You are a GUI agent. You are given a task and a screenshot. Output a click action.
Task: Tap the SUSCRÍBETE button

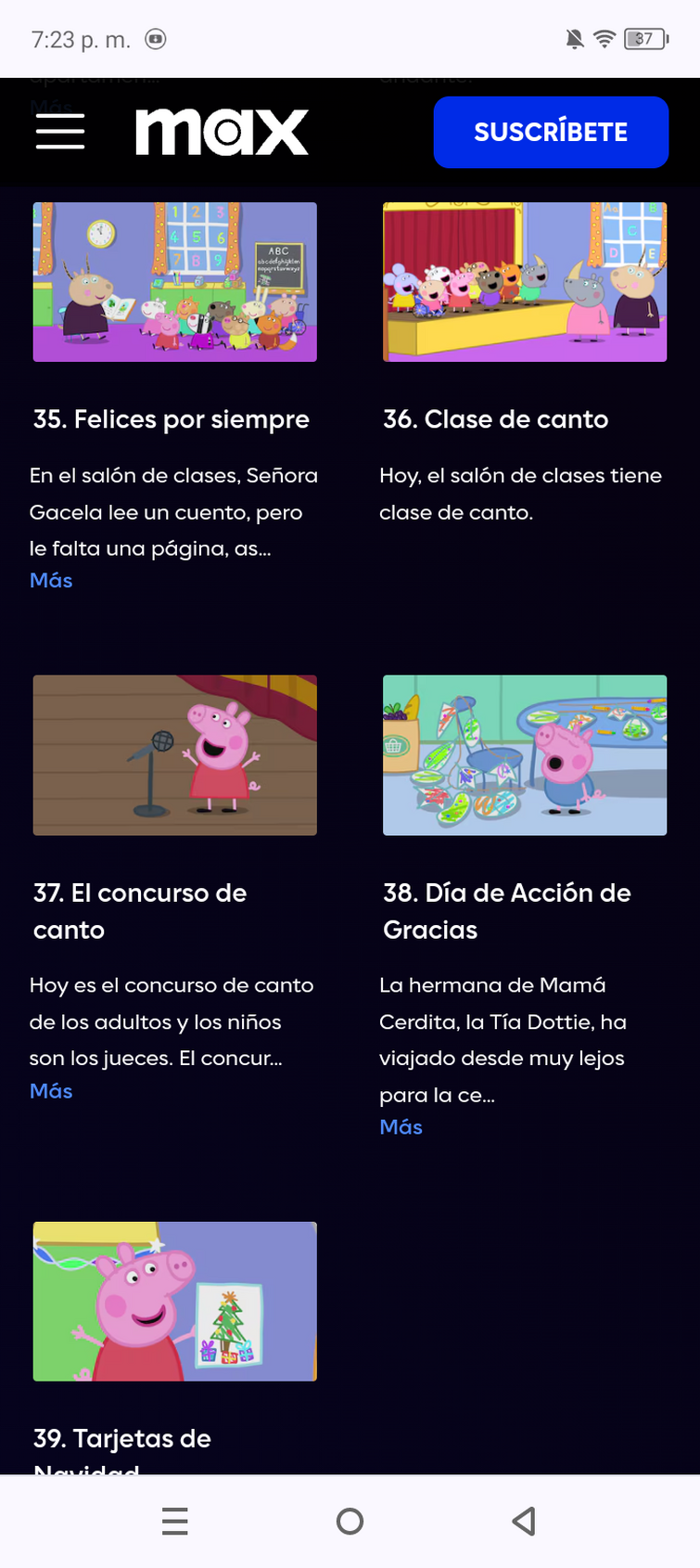[x=551, y=132]
